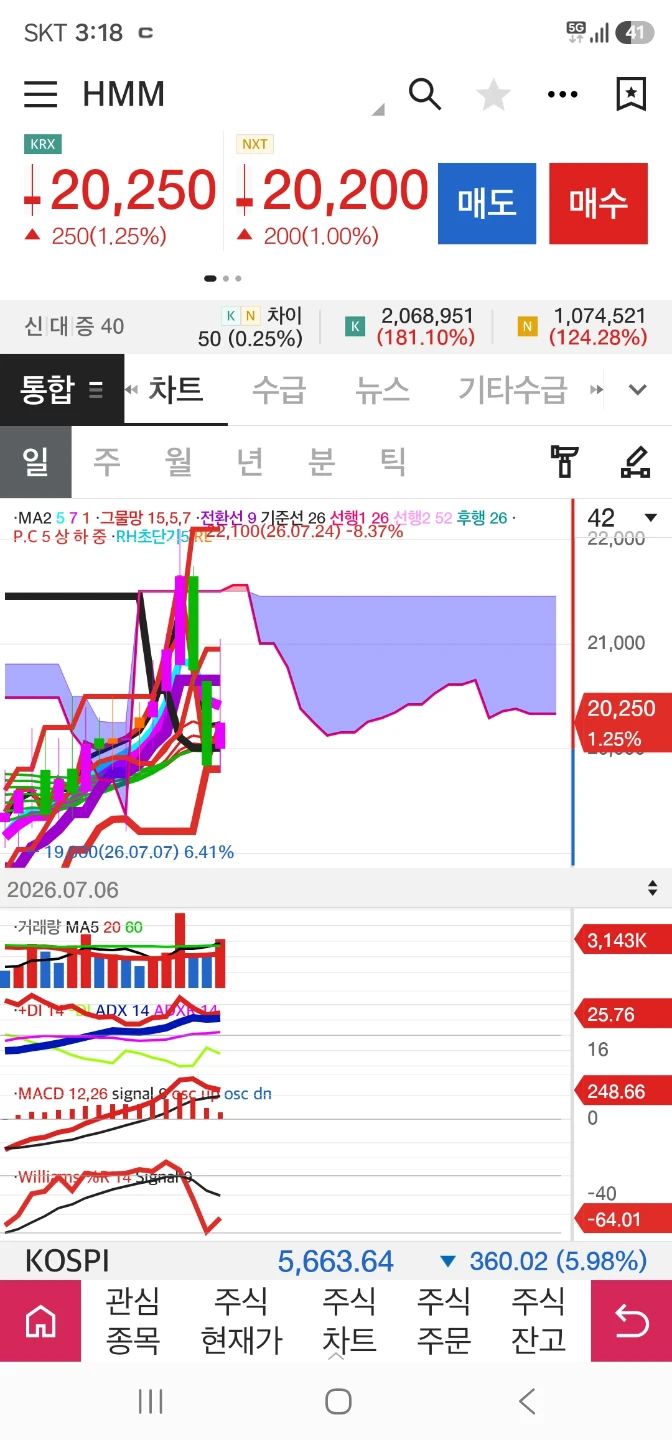Tap the blue 매도 sell button
672x1440 pixels.
(x=487, y=204)
